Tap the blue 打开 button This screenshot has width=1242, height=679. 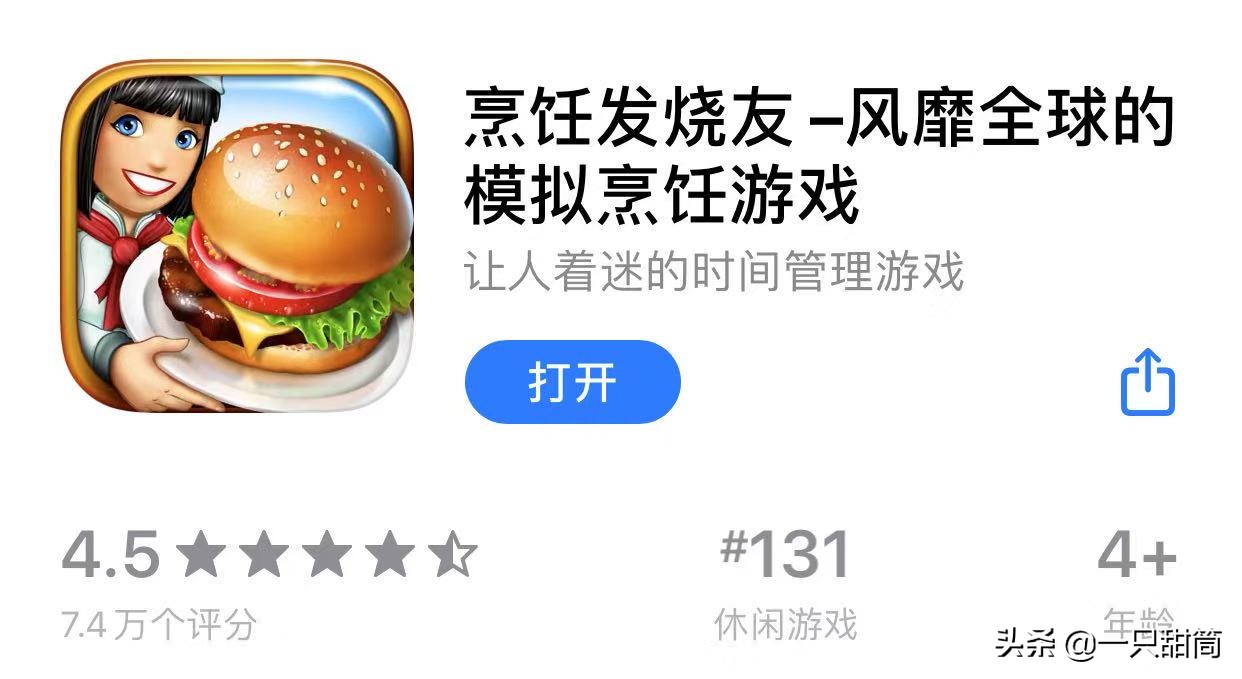[x=572, y=382]
